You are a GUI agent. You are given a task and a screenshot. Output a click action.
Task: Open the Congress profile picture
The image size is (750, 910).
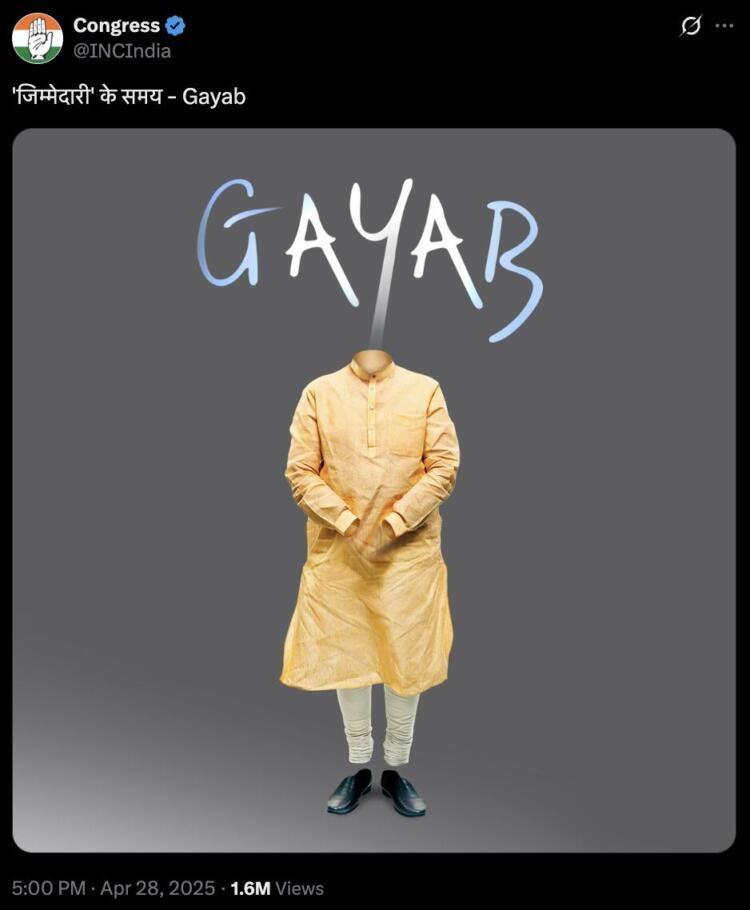pos(37,38)
